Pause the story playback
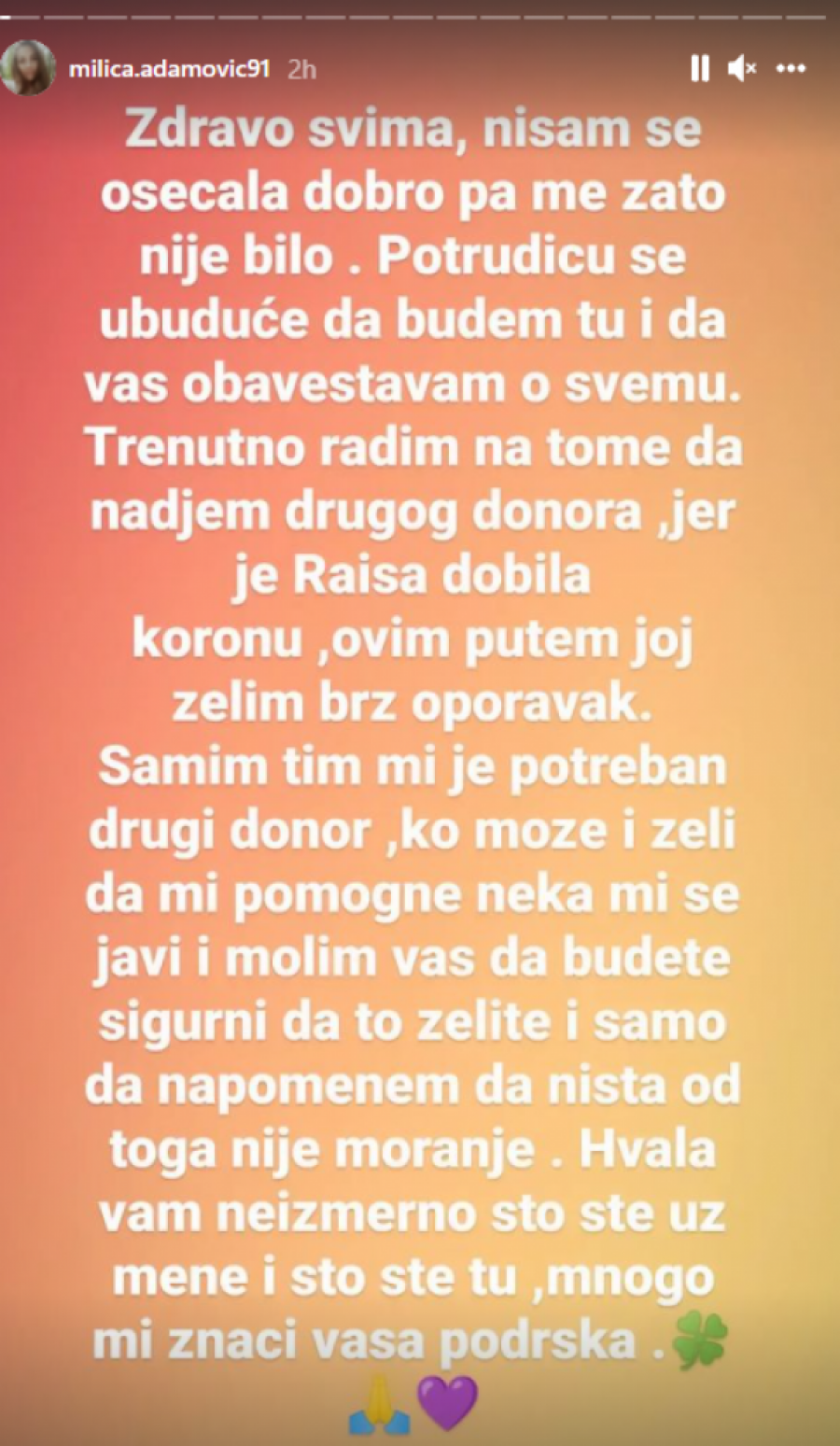This screenshot has width=840, height=1446. pos(700,68)
